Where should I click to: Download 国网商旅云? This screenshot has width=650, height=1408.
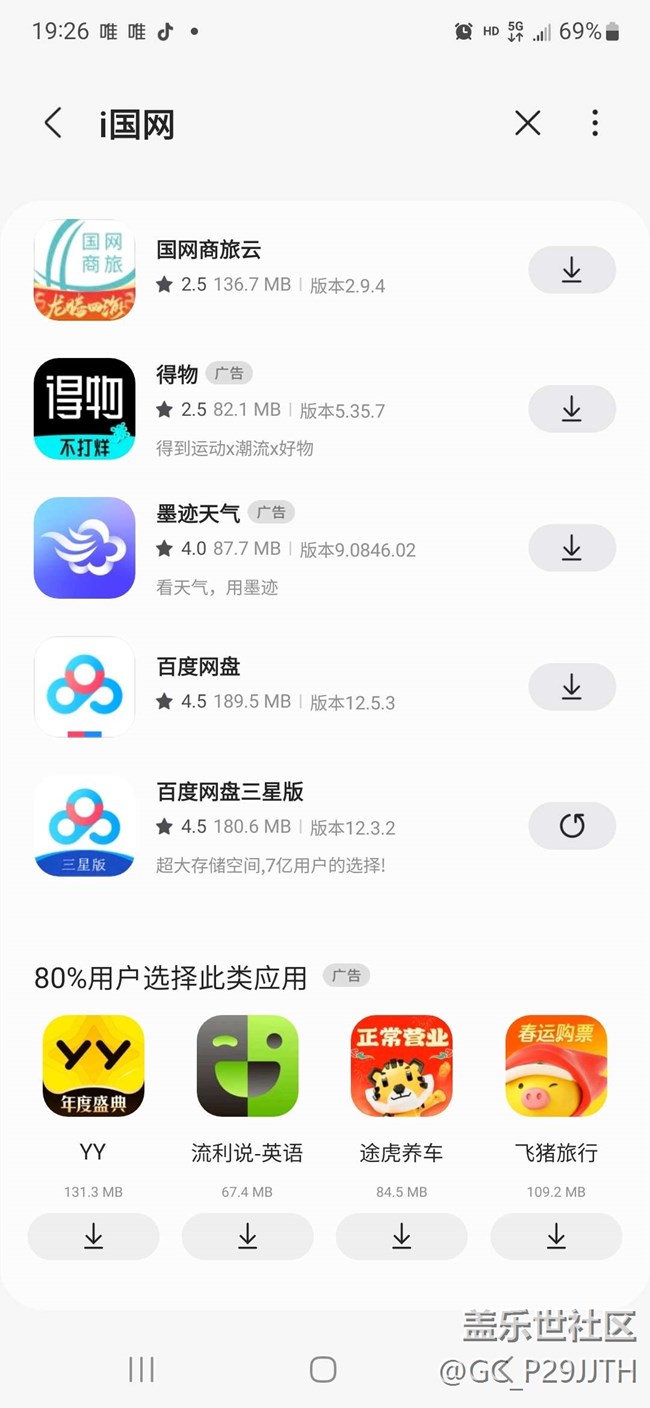coord(572,270)
